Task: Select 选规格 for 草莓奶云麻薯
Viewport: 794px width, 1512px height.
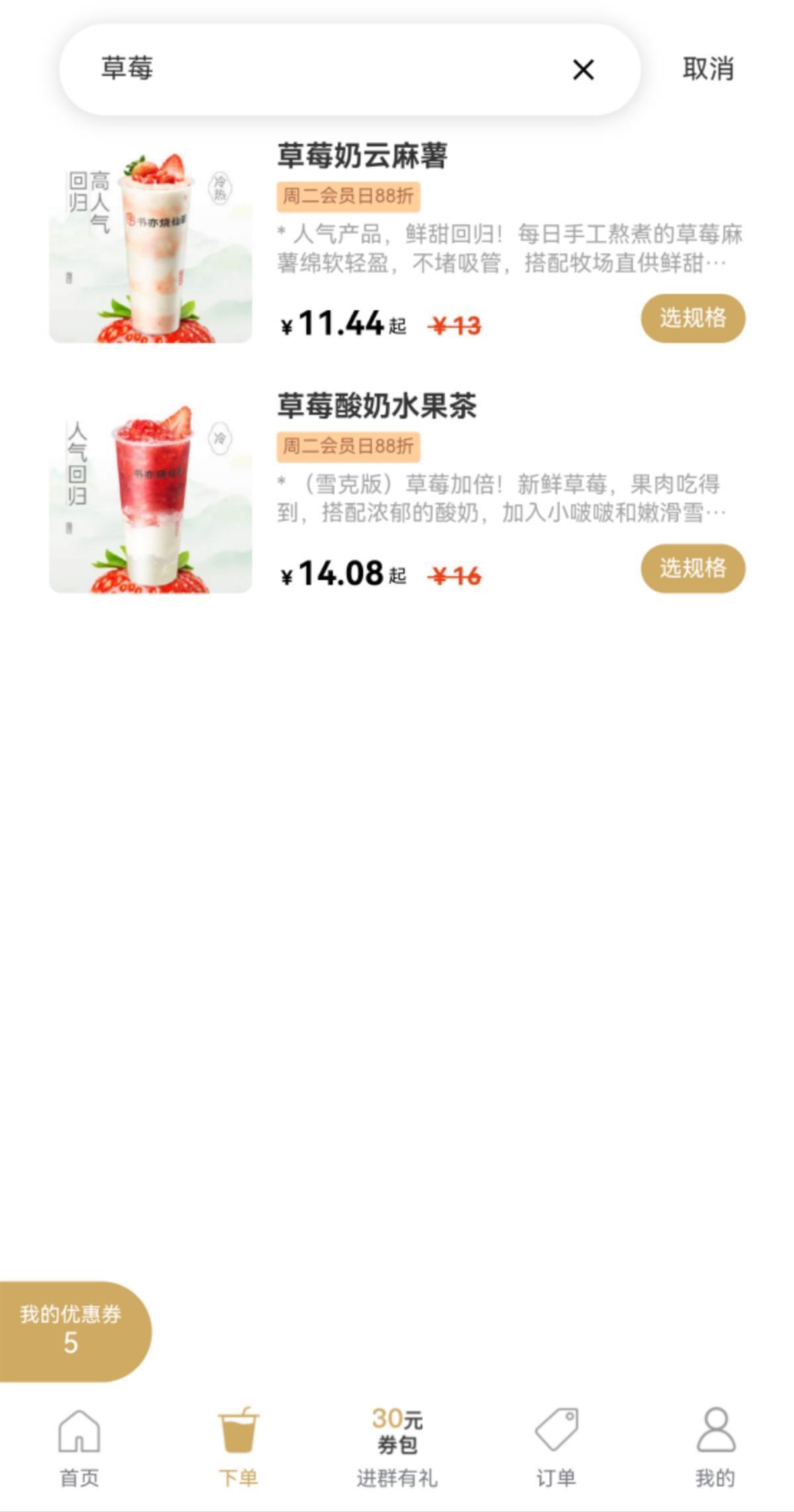Action: (692, 318)
